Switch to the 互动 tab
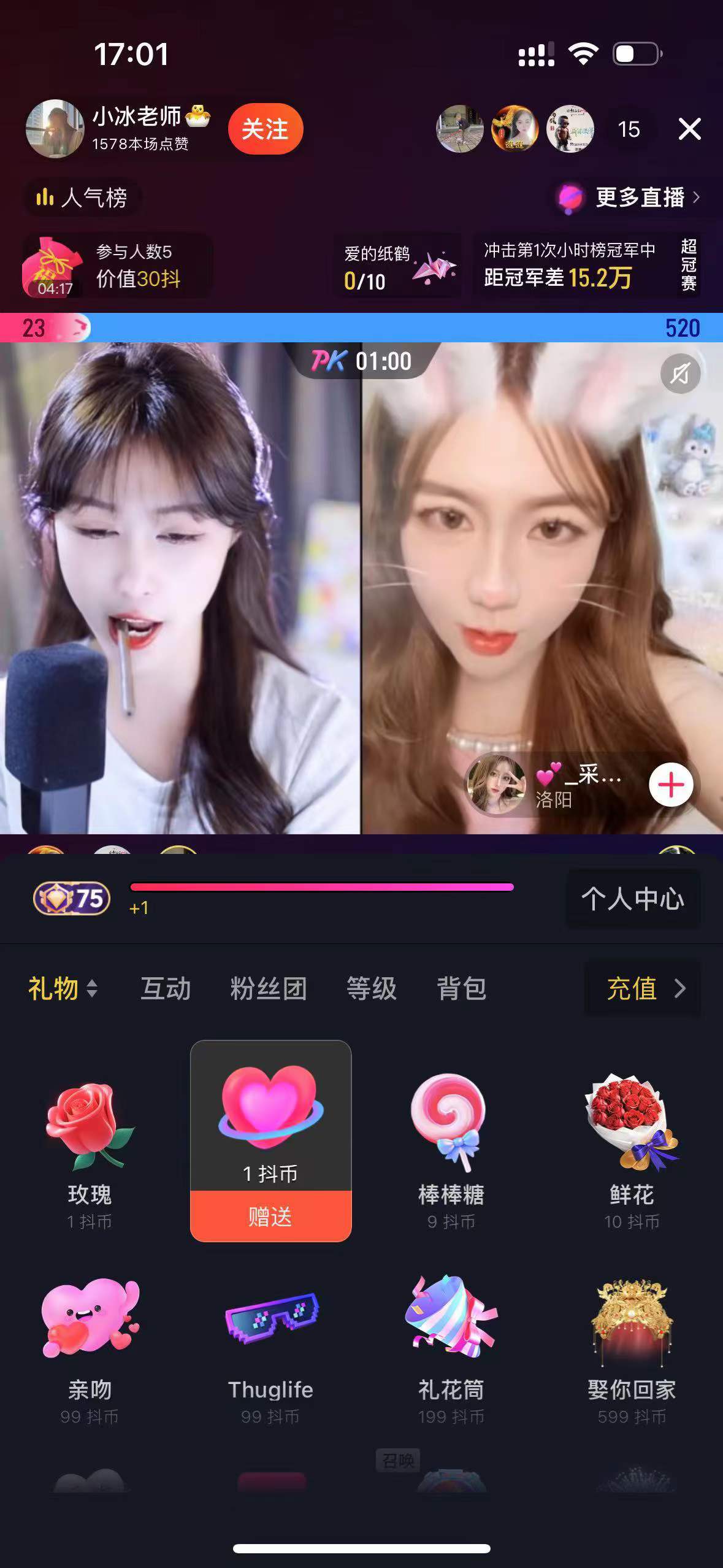This screenshot has height=1568, width=723. tap(166, 988)
